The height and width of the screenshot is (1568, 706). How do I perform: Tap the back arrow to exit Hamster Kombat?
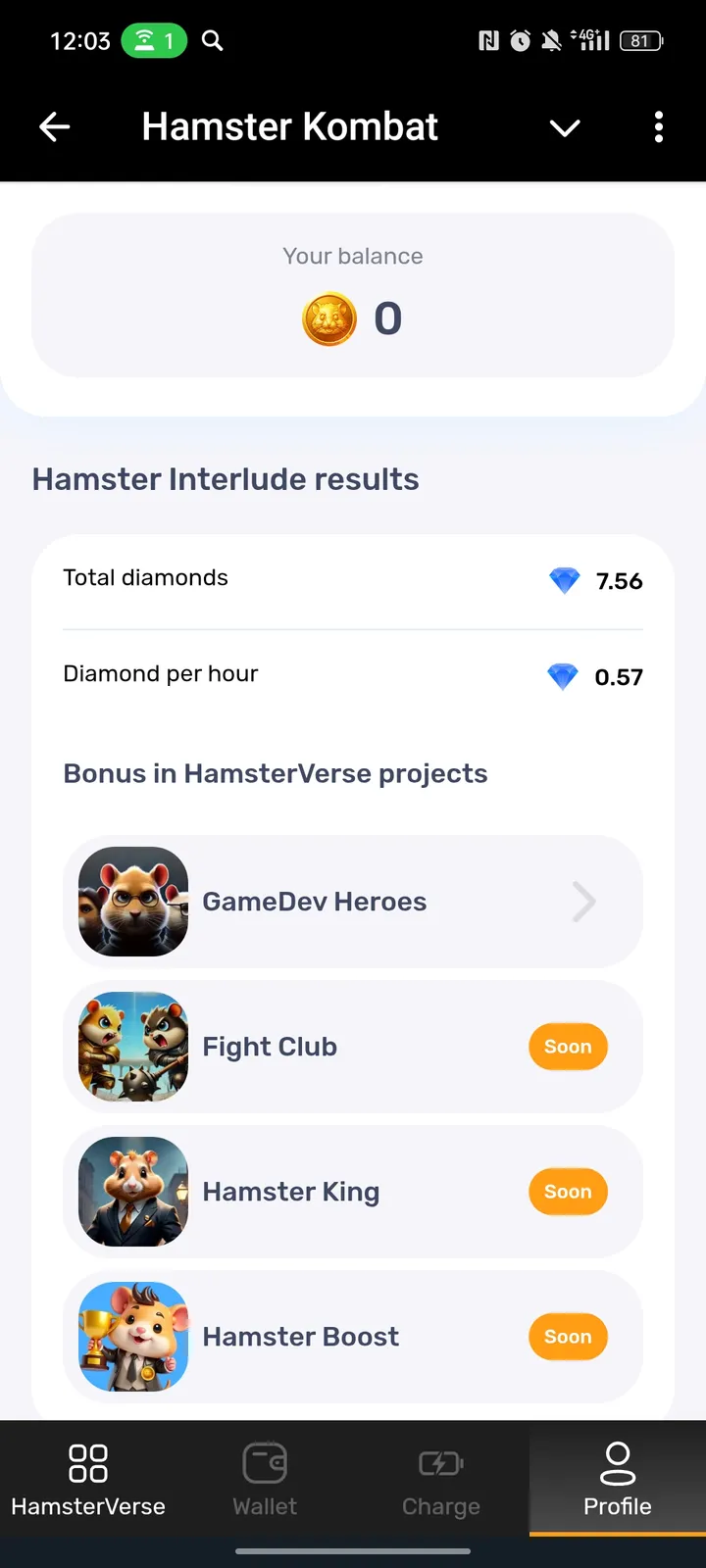click(x=55, y=126)
